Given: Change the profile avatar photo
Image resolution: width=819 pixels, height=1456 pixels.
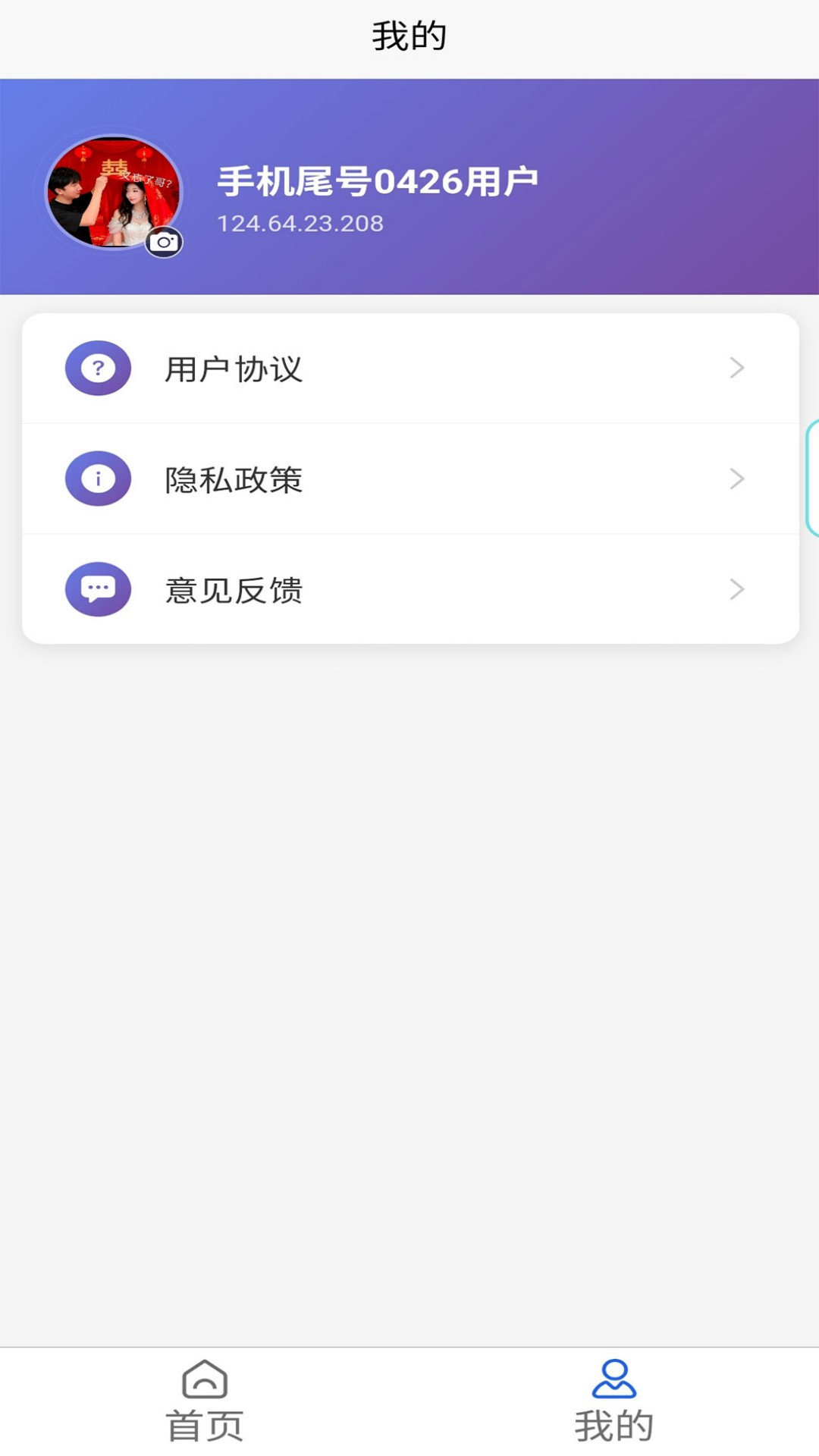Looking at the screenshot, I should tap(164, 242).
